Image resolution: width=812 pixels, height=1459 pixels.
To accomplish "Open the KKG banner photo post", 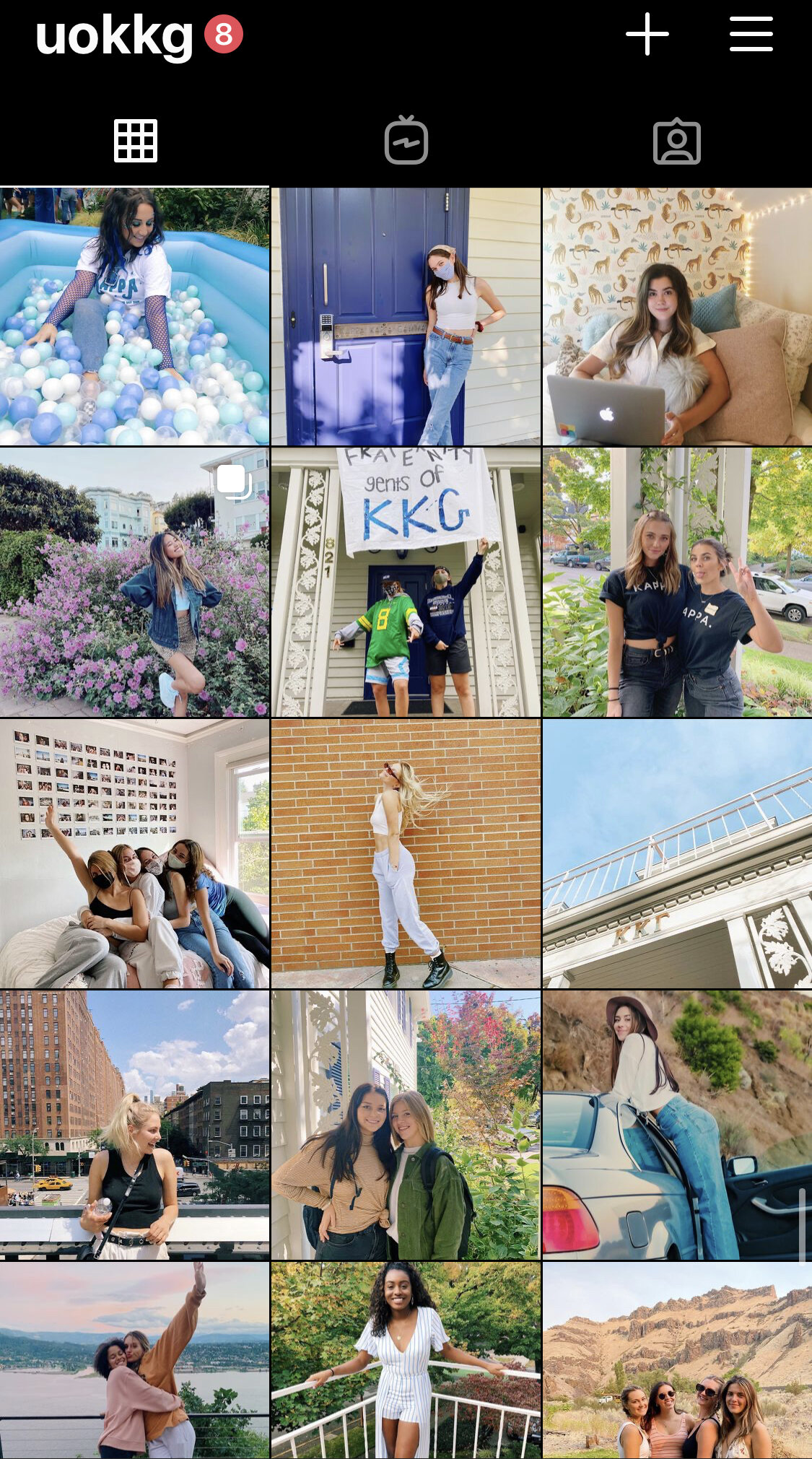I will [x=406, y=582].
